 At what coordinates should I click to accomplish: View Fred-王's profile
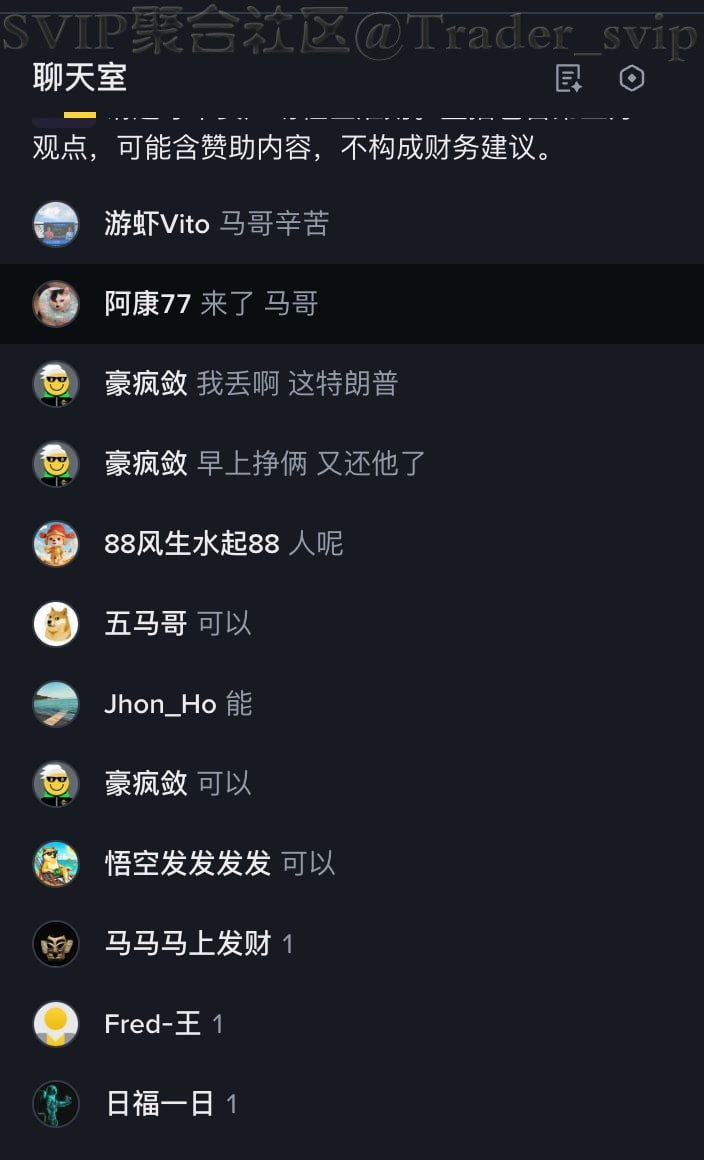(x=152, y=1024)
